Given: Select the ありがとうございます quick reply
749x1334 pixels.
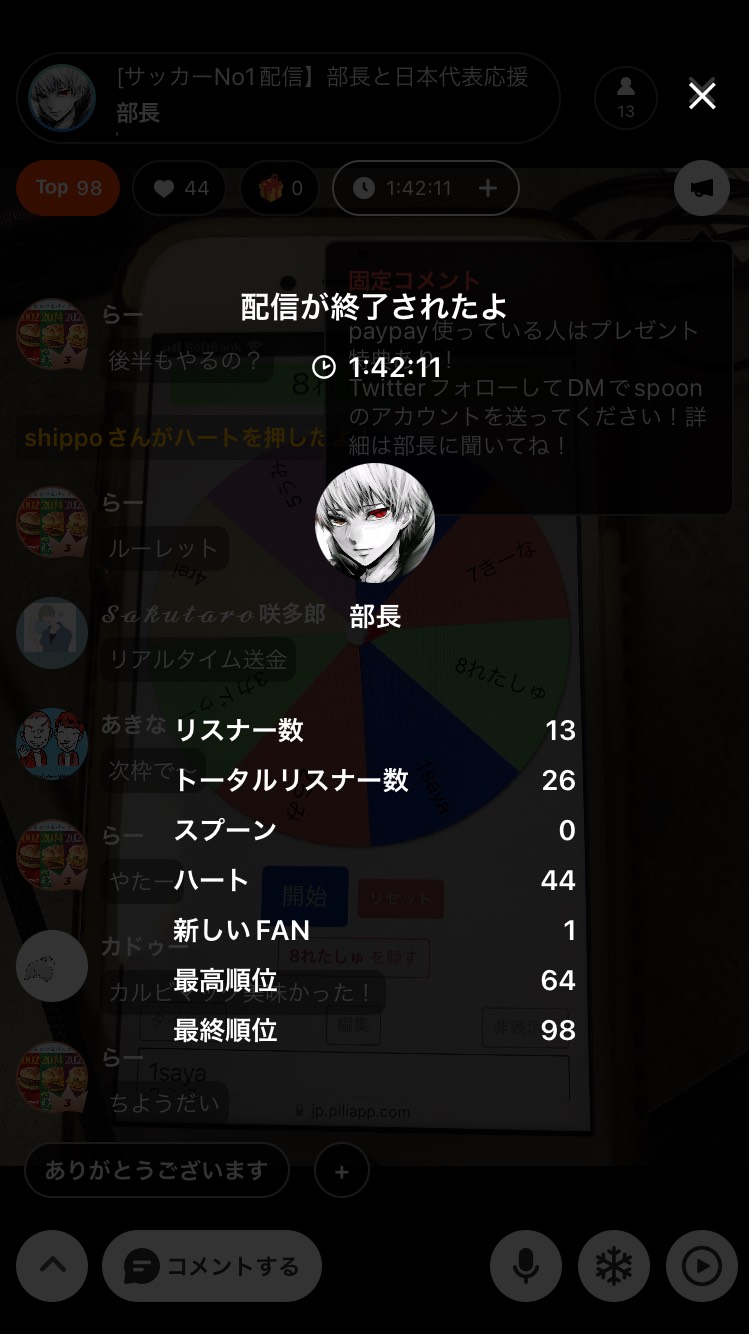Looking at the screenshot, I should [156, 1170].
